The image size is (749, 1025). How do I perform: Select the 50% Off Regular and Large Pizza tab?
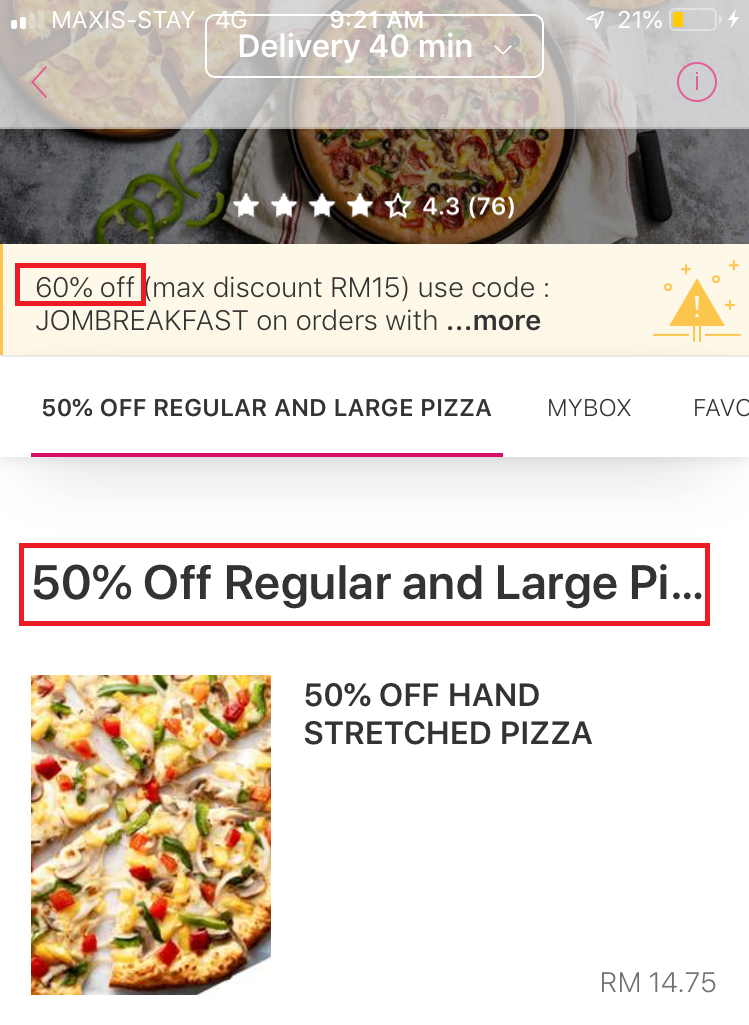point(266,408)
